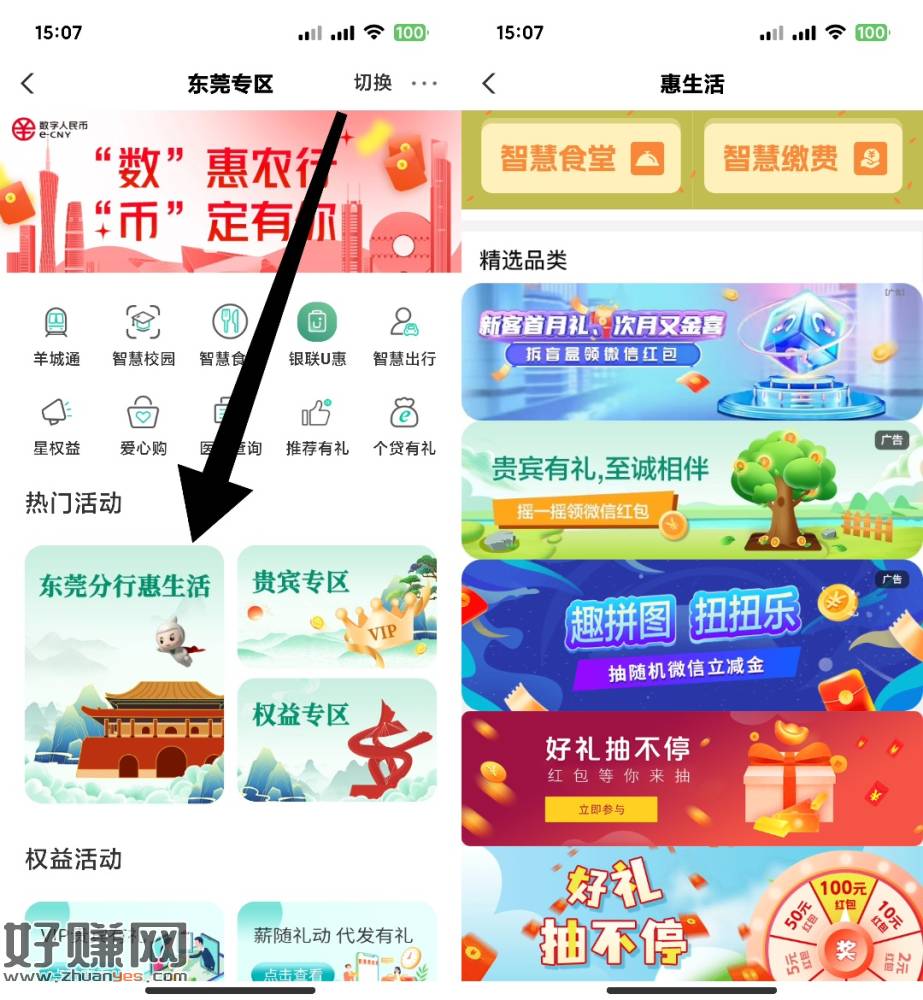Open 智慧校园 service
Viewport: 923px width, 1000px height.
[143, 335]
